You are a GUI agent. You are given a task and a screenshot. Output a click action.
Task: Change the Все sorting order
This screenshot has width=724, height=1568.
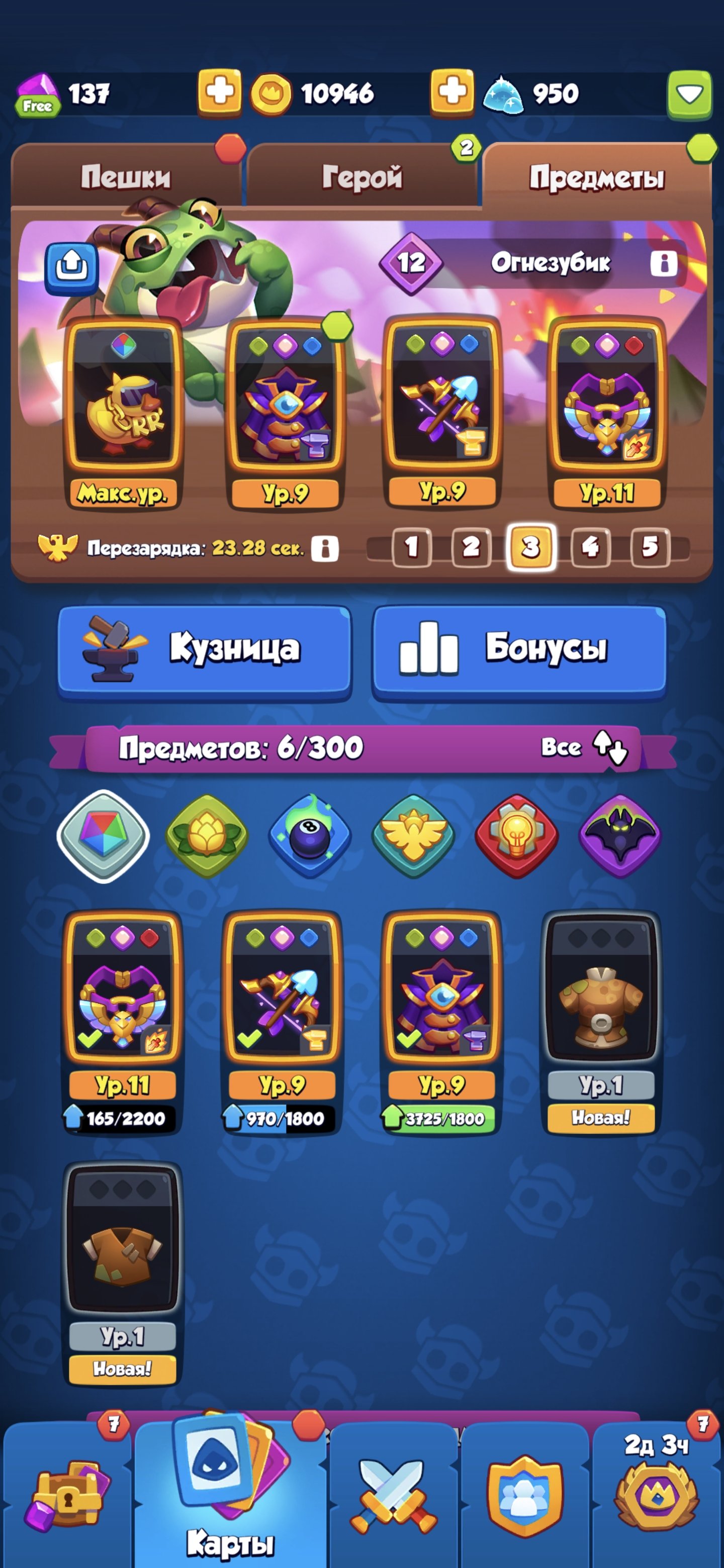[x=609, y=747]
